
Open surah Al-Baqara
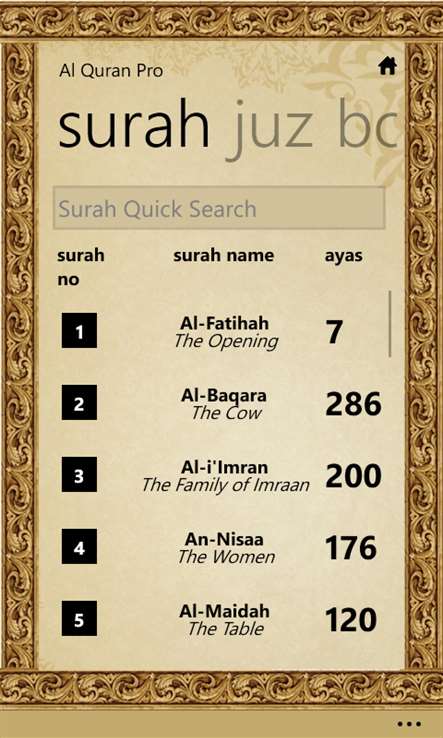pos(221,403)
